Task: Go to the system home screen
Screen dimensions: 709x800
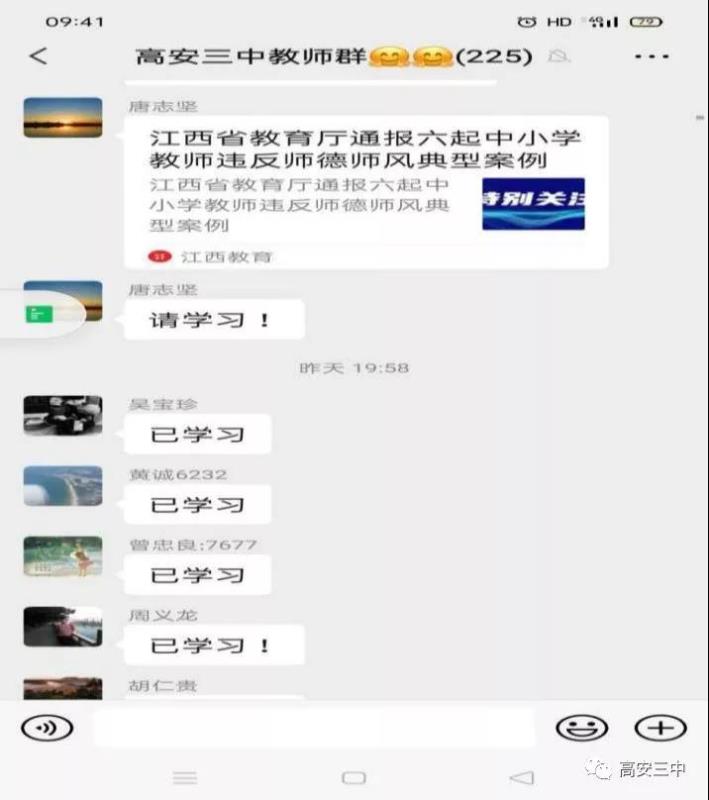Action: pos(354,777)
